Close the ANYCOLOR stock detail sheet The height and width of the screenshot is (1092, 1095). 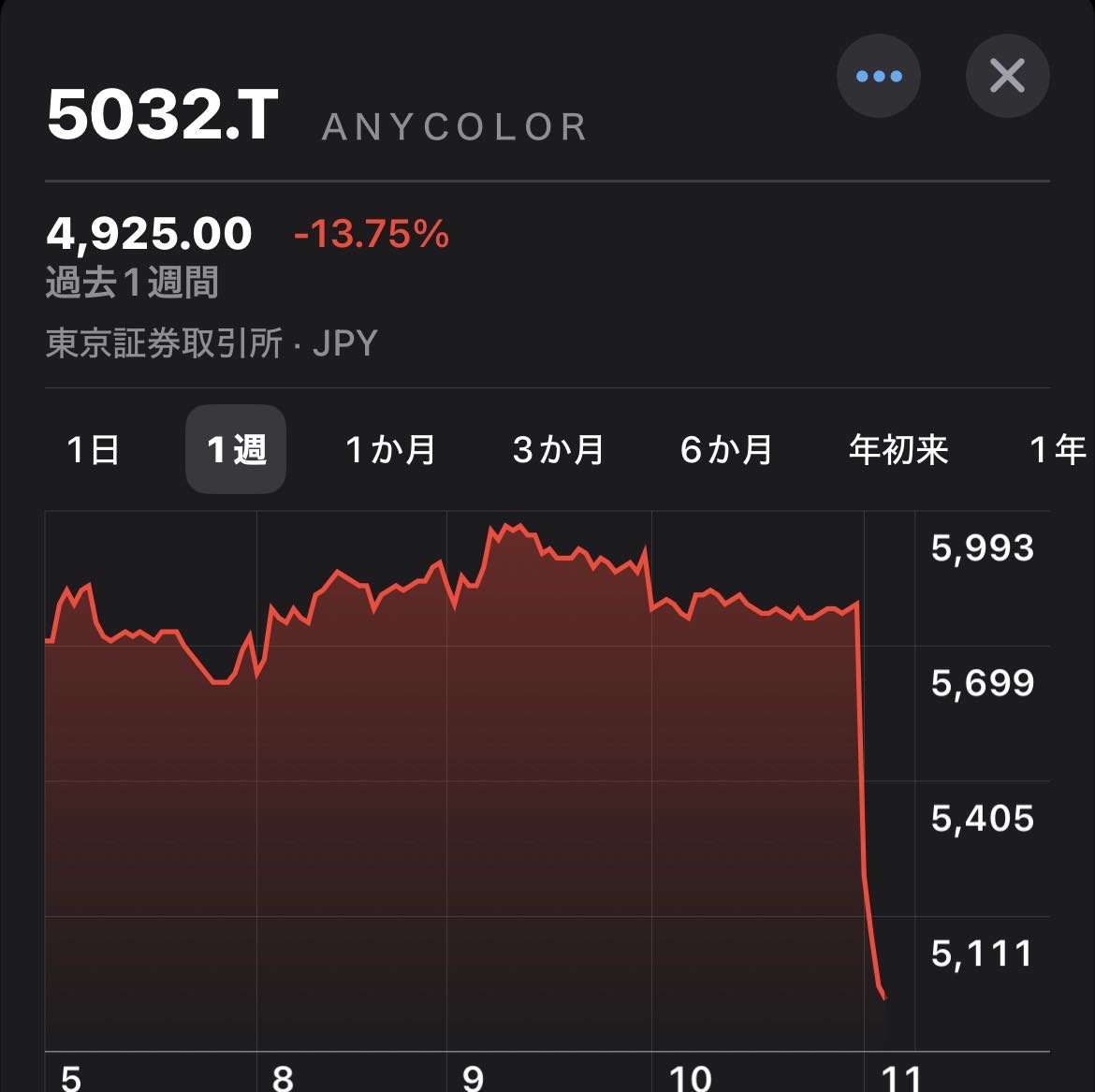click(1007, 76)
